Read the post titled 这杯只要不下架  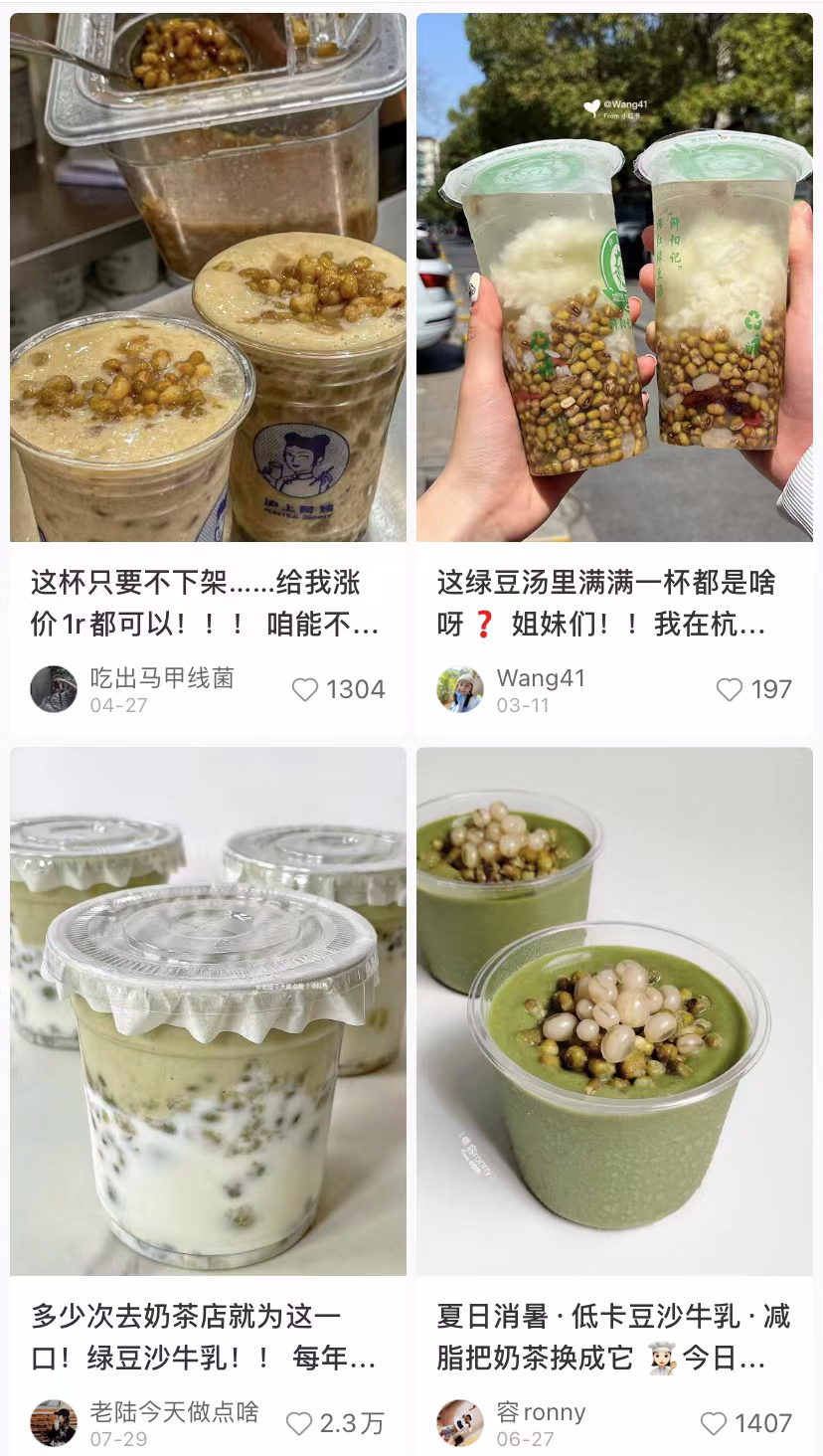(205, 604)
